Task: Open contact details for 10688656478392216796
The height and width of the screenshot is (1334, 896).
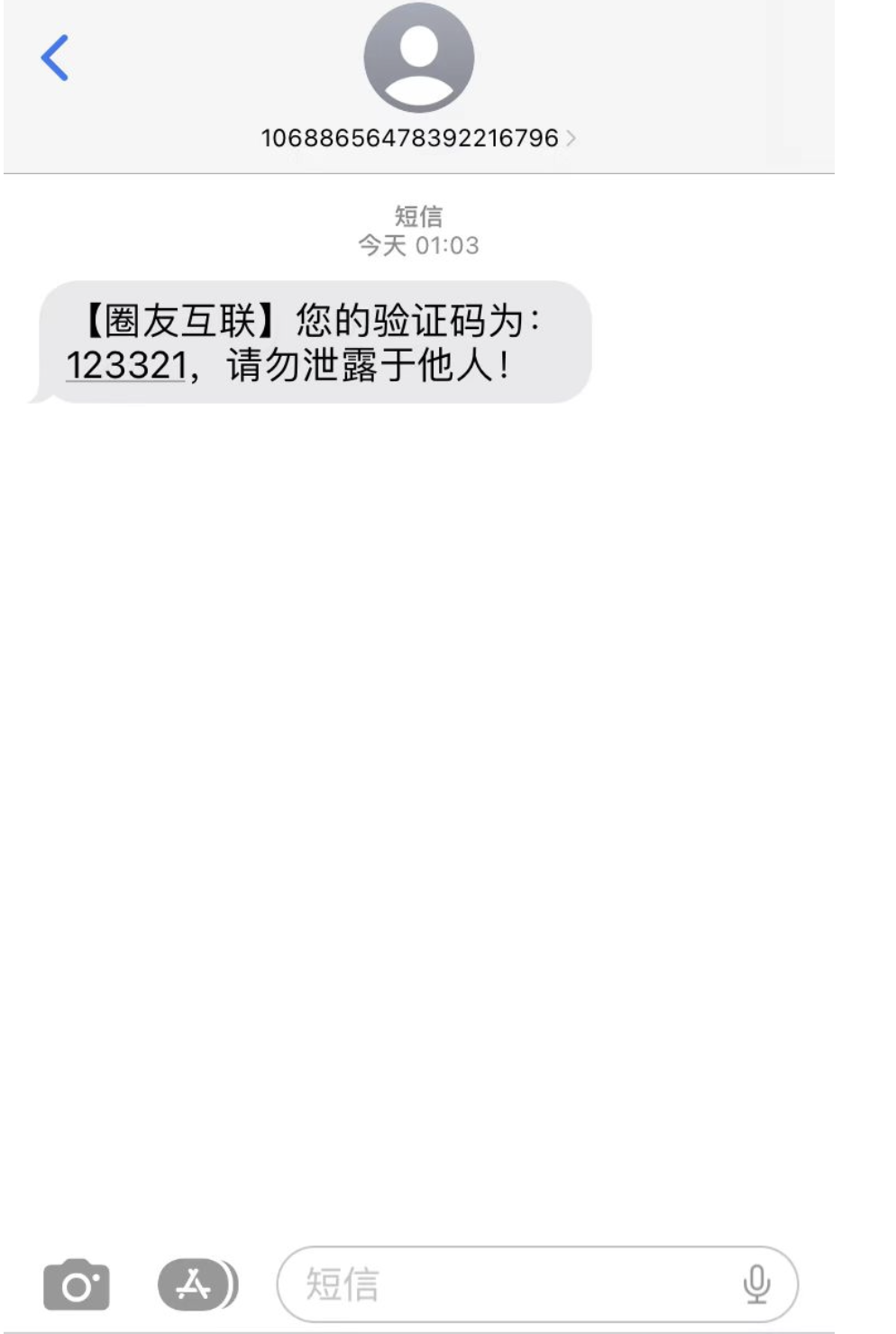Action: pyautogui.click(x=418, y=138)
